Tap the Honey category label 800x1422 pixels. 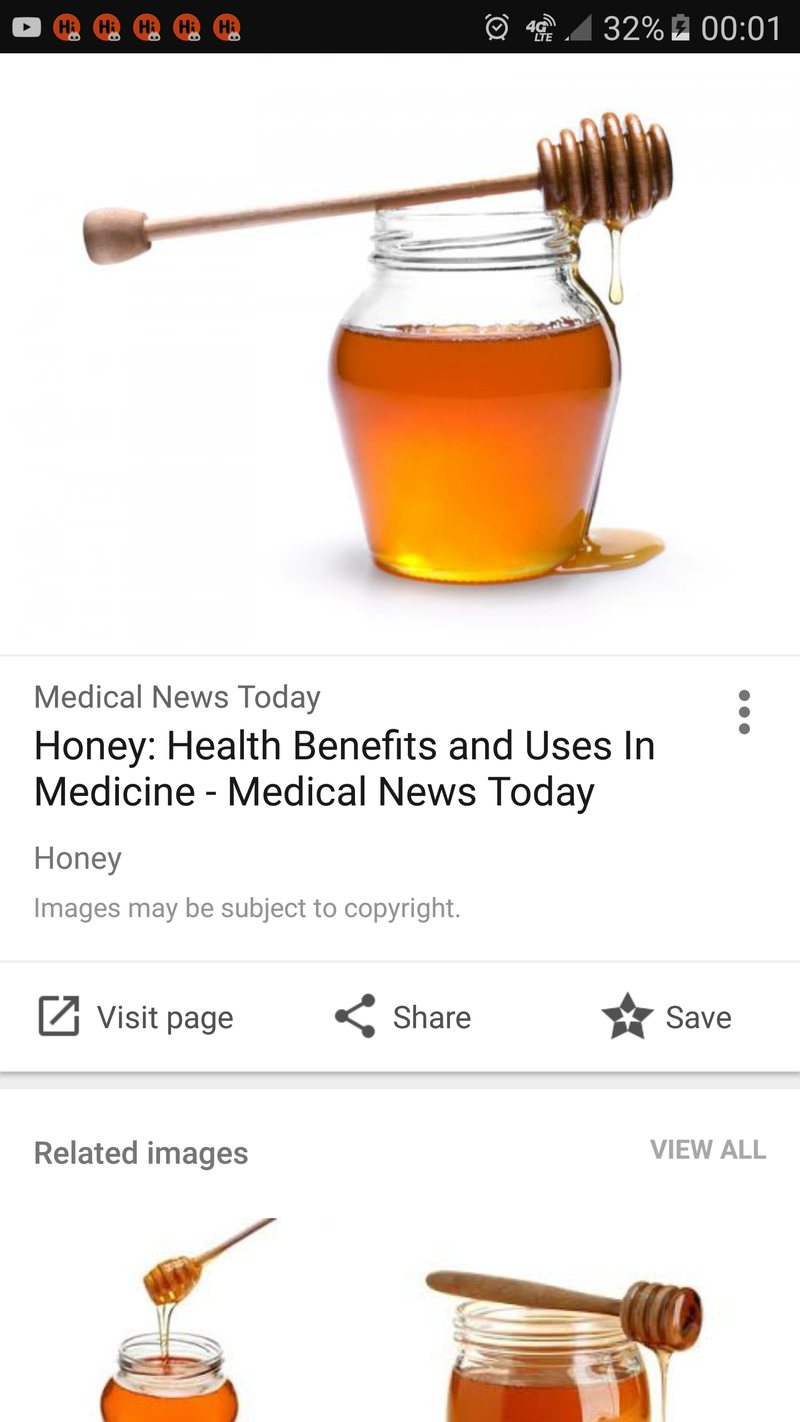(x=77, y=858)
